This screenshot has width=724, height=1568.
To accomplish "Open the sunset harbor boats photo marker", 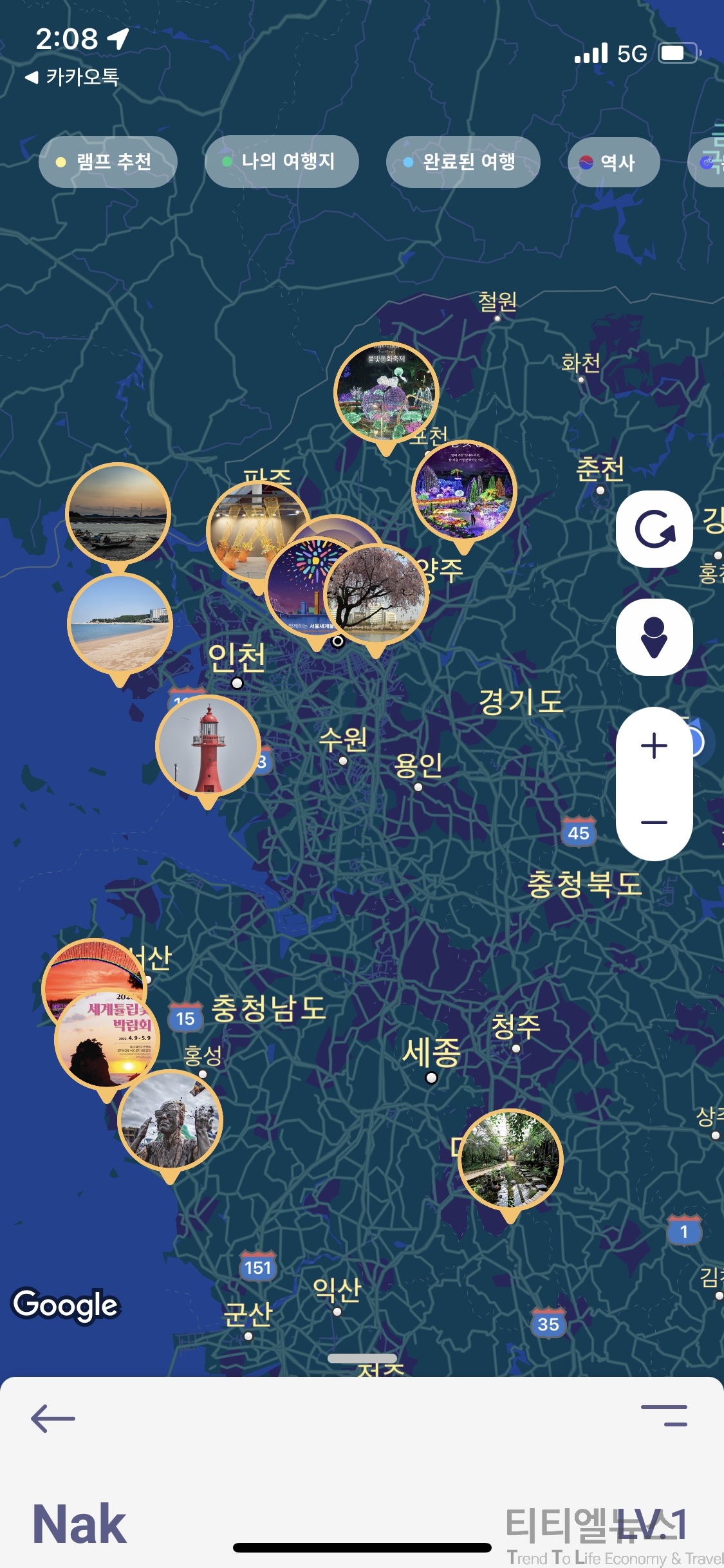I will 118,513.
